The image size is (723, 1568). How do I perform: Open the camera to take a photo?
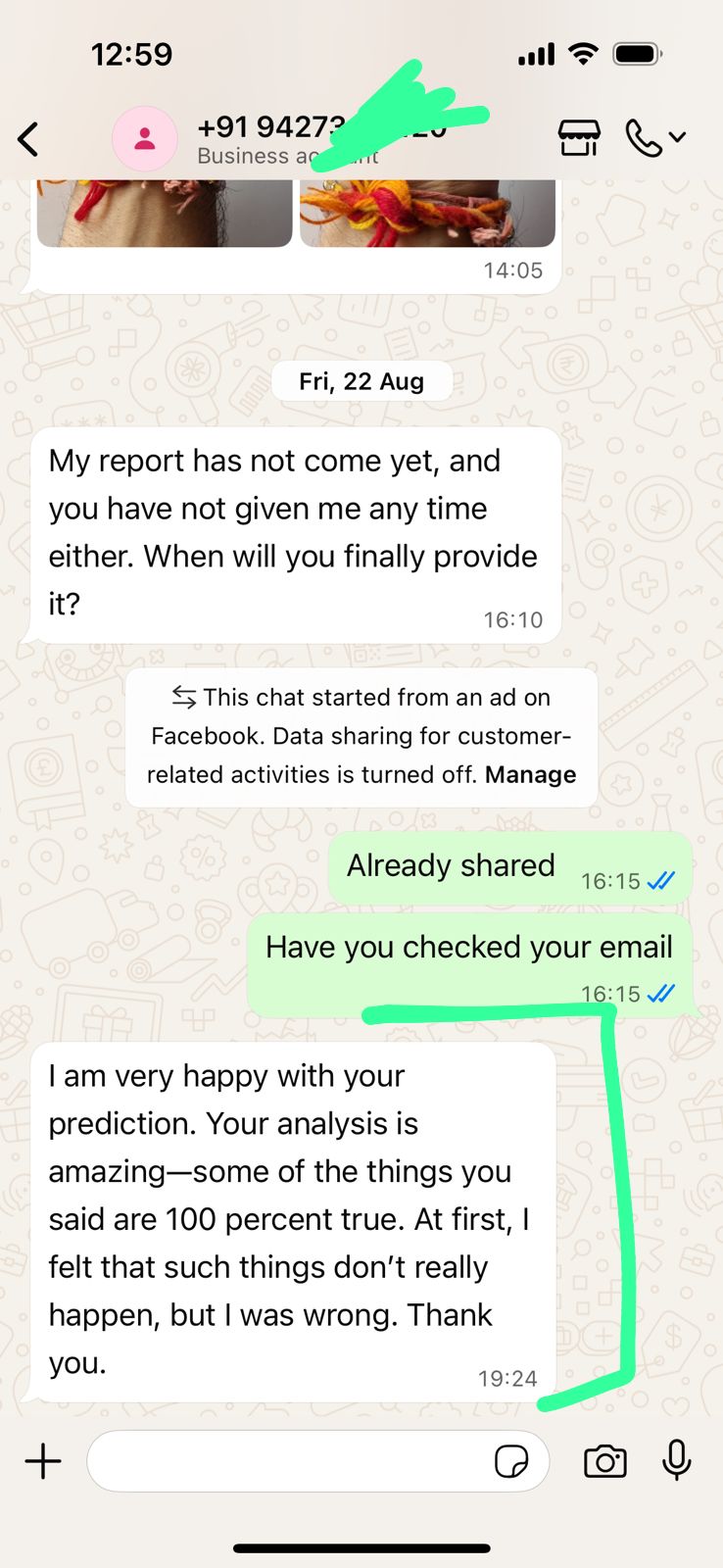(x=605, y=1461)
